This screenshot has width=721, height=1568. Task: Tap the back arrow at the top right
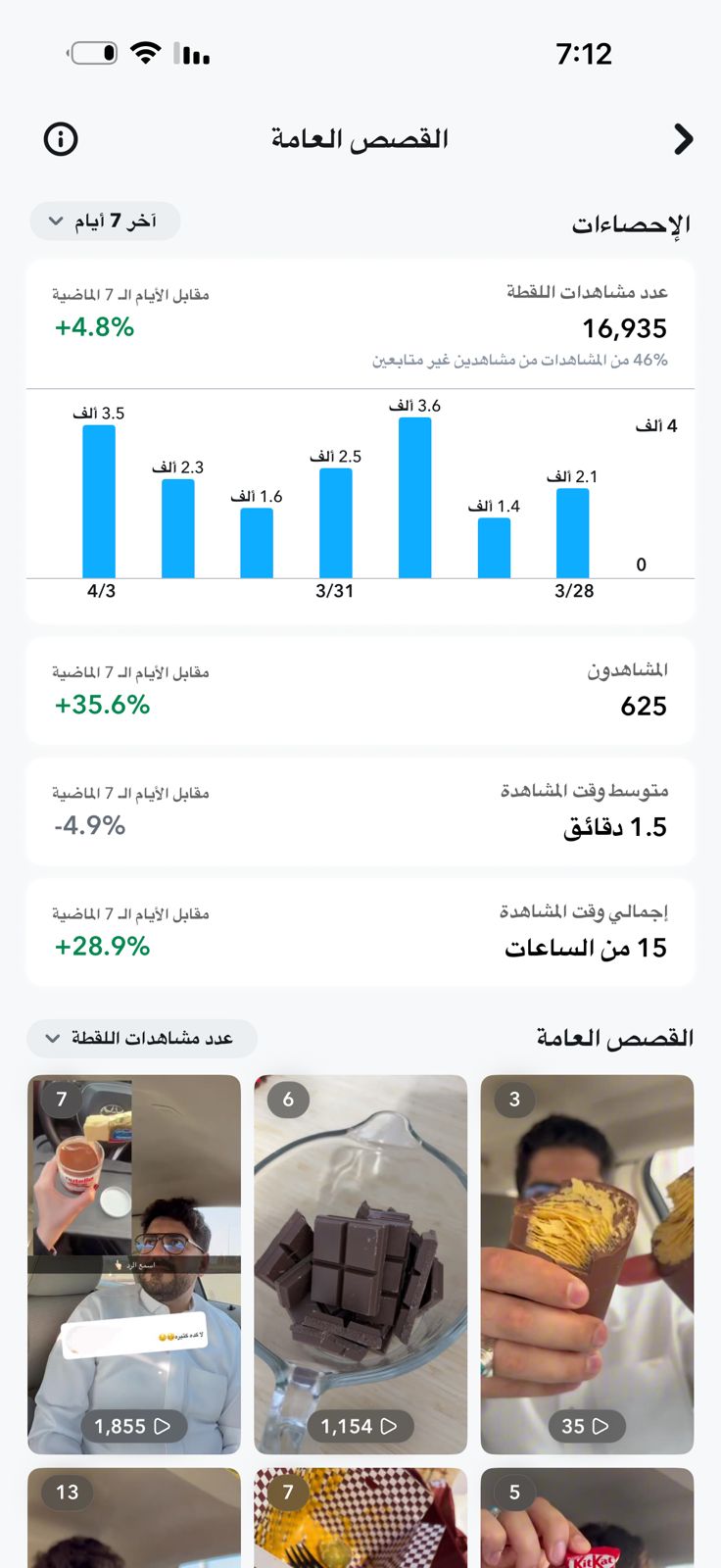point(685,139)
